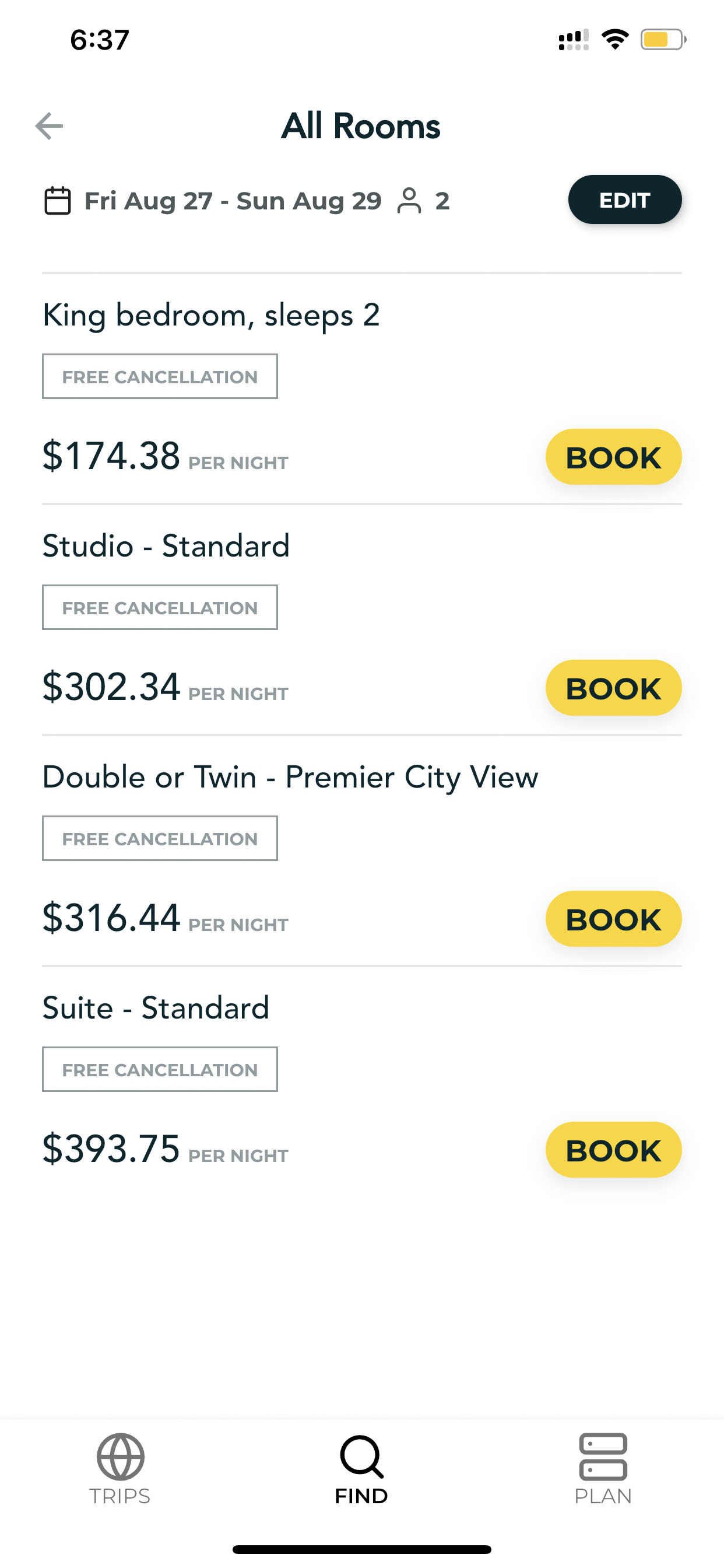Book the Suite - Standard room
Image resolution: width=724 pixels, height=1568 pixels.
coord(613,1150)
